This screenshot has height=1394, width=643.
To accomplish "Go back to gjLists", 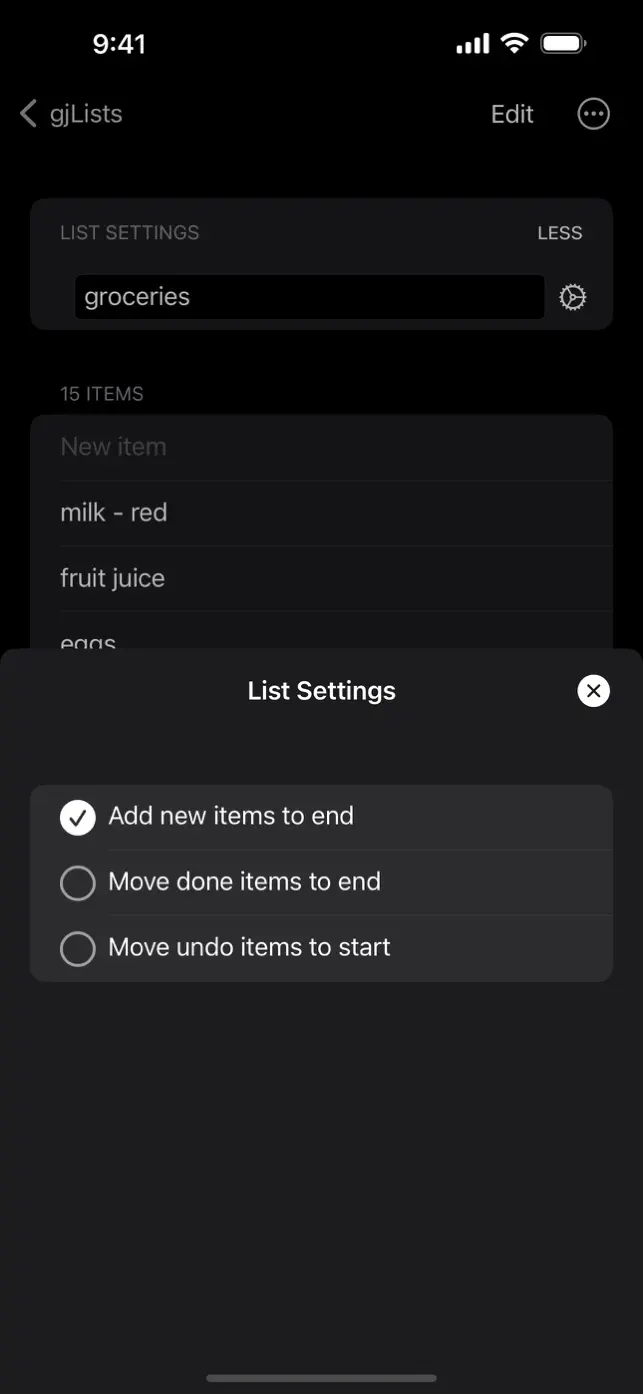I will coord(71,114).
